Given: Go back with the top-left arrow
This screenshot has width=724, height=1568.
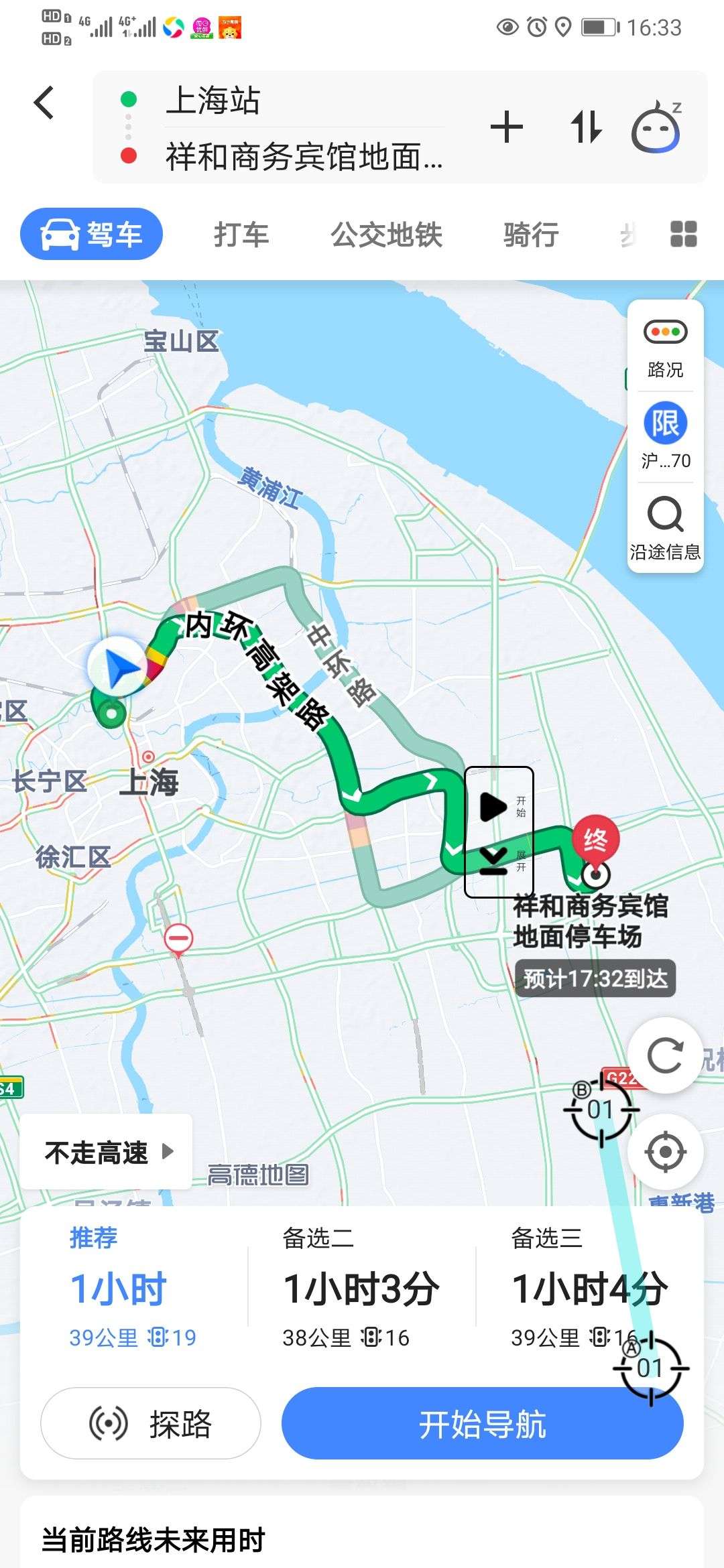Looking at the screenshot, I should point(44,103).
